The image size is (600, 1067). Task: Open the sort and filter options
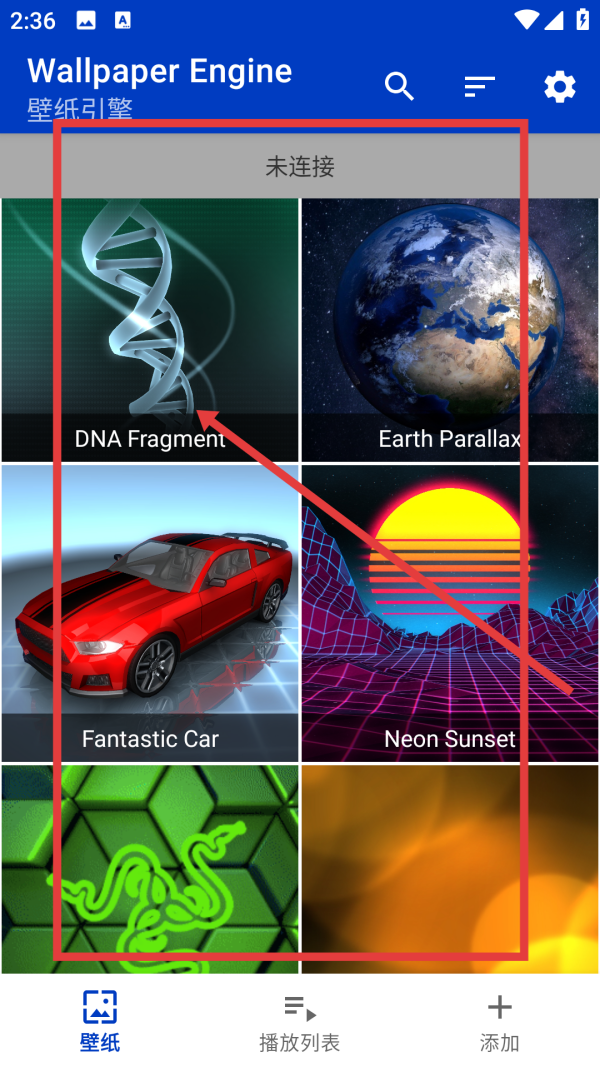(x=480, y=87)
